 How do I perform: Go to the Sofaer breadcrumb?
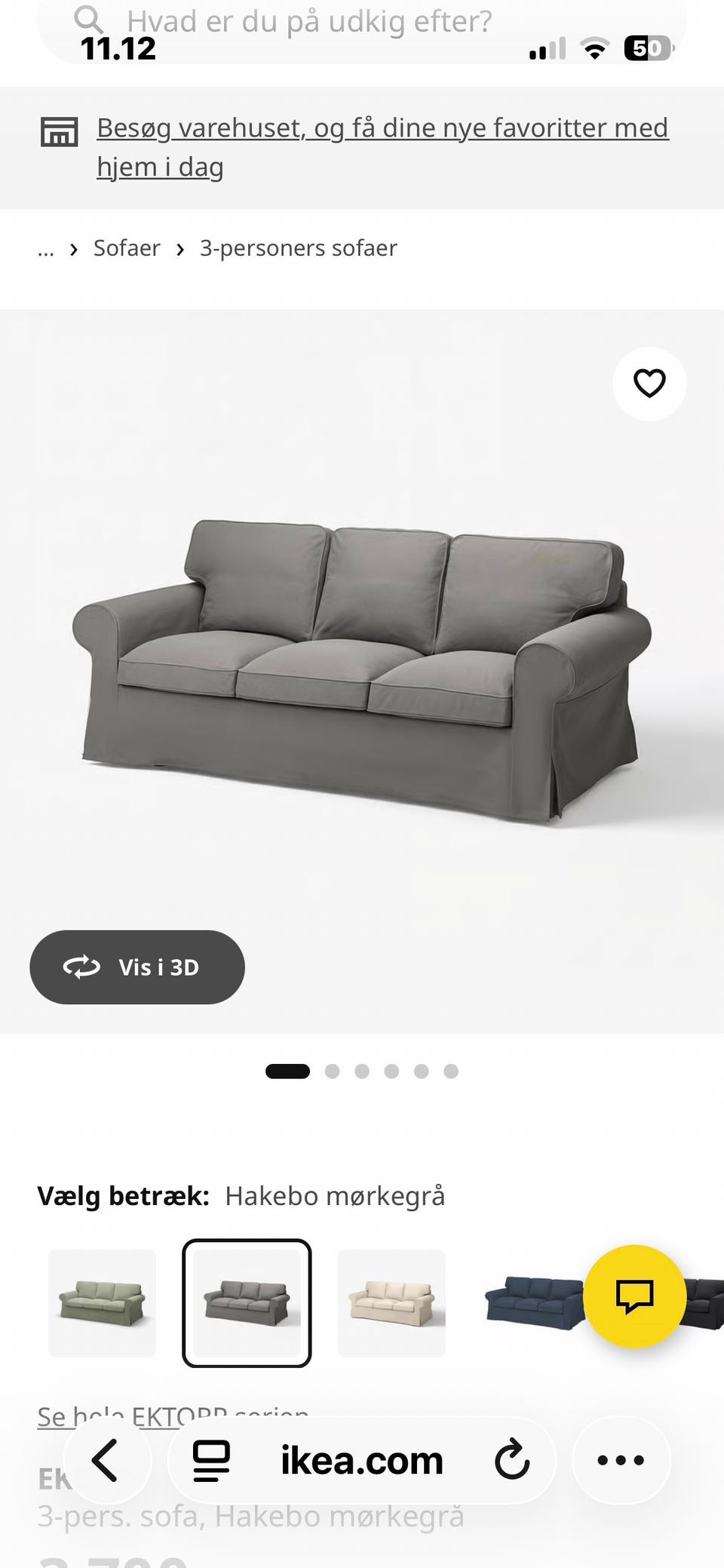coord(127,248)
